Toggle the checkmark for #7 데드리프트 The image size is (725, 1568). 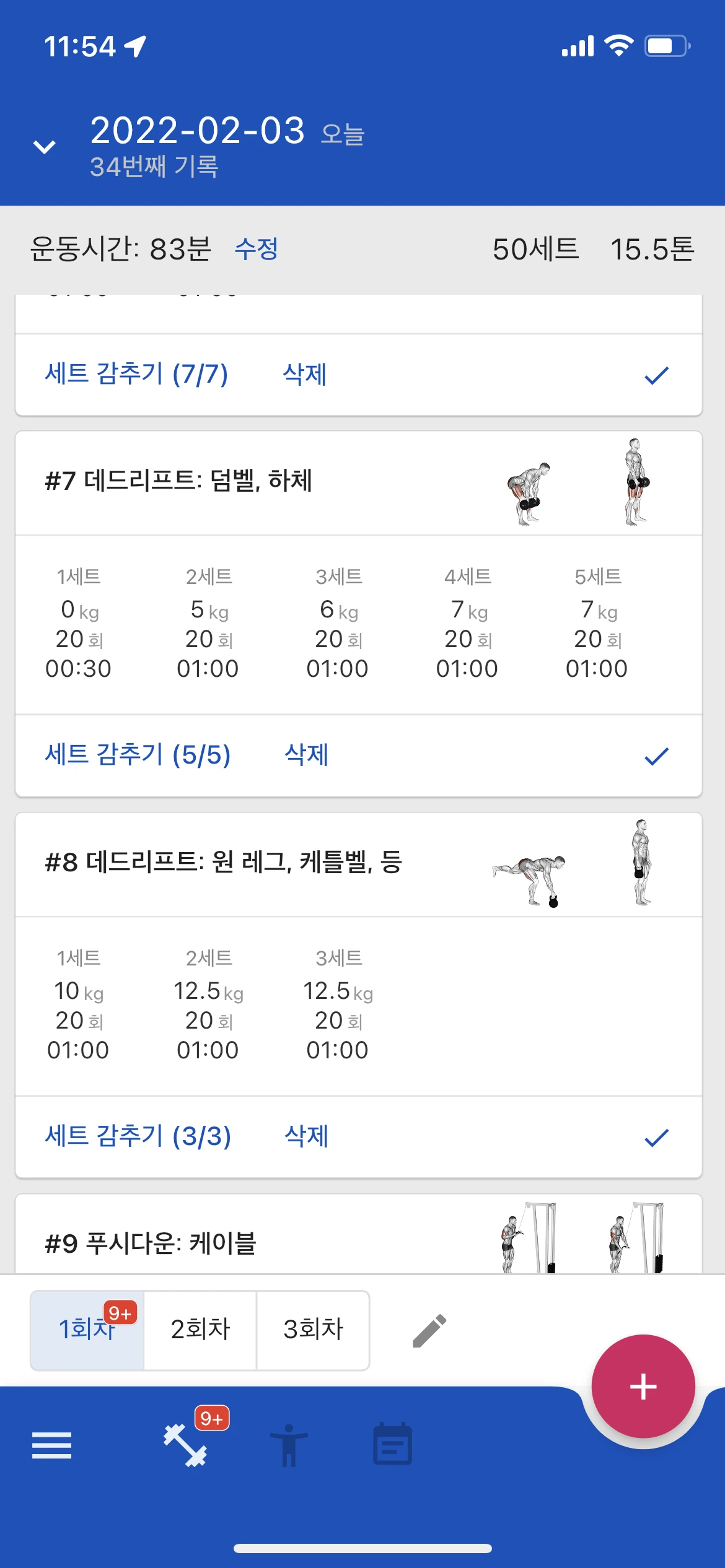(x=656, y=756)
